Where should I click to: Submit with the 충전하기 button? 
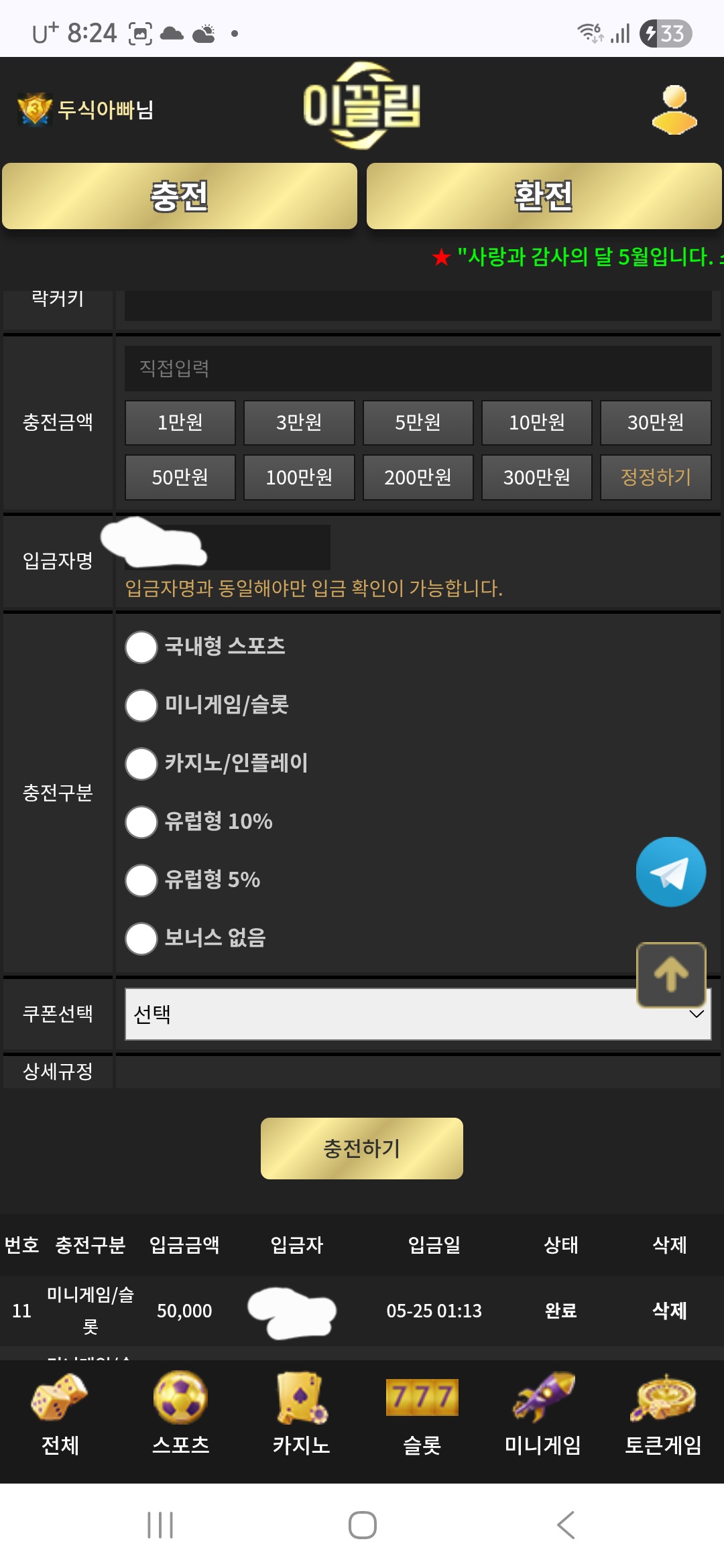362,1149
